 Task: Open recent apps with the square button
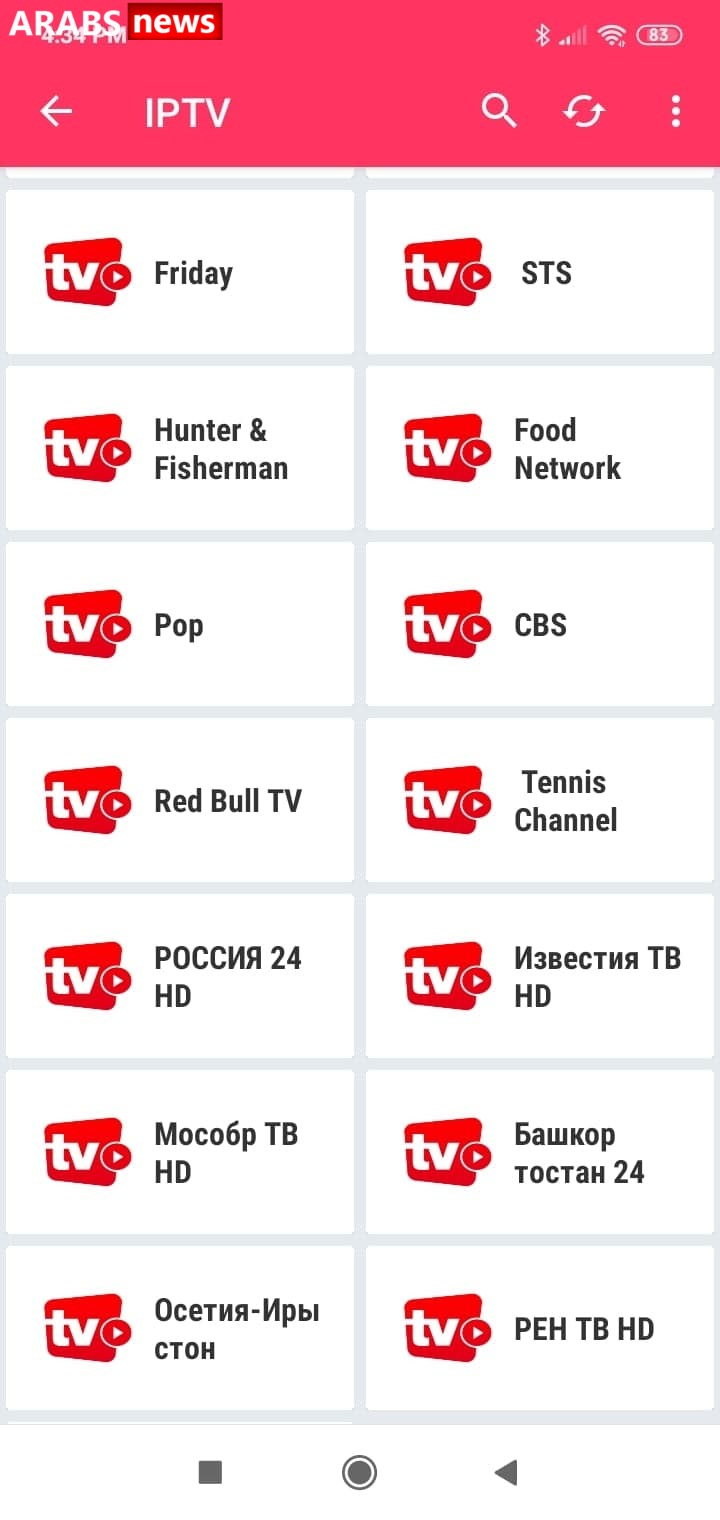(x=210, y=1472)
